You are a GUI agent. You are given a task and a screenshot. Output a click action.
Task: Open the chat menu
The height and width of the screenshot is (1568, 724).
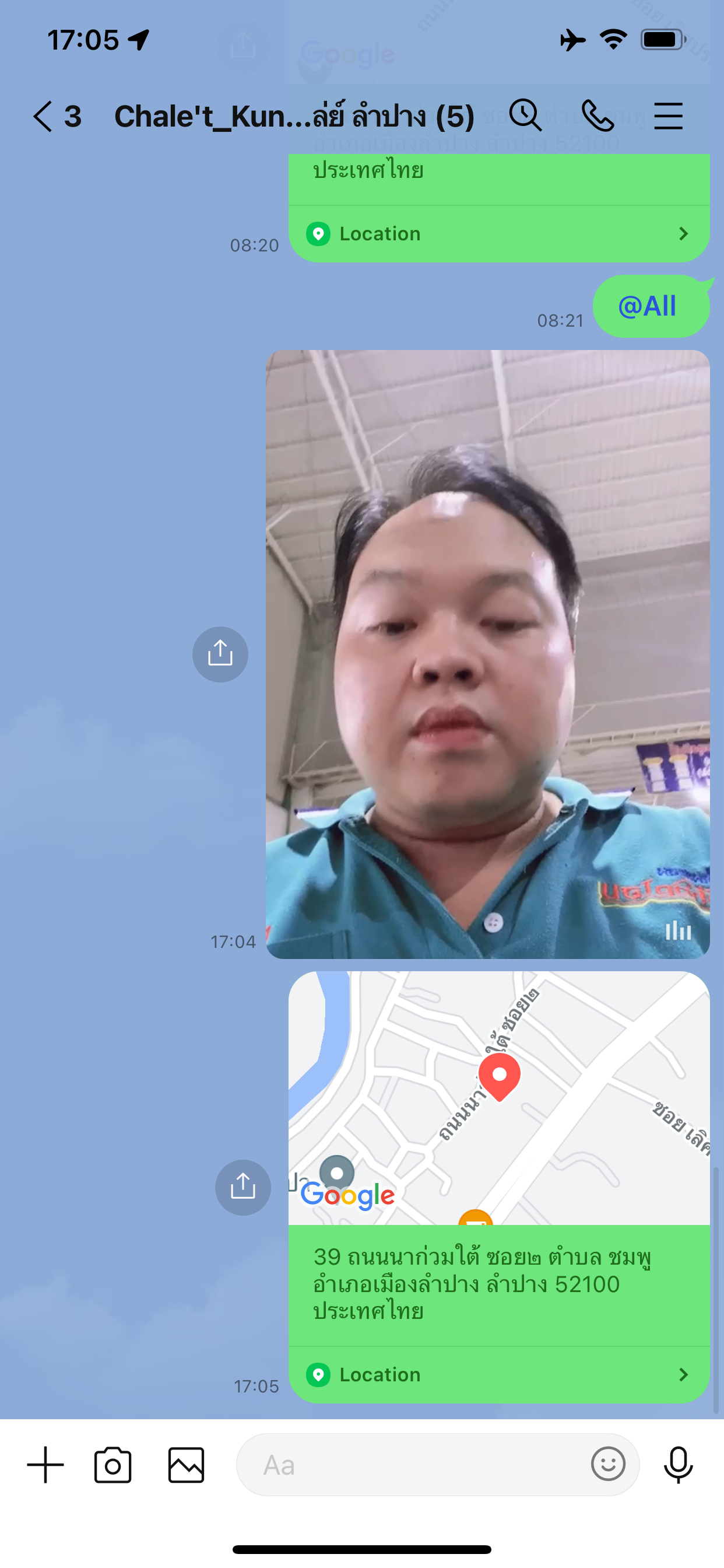[668, 116]
